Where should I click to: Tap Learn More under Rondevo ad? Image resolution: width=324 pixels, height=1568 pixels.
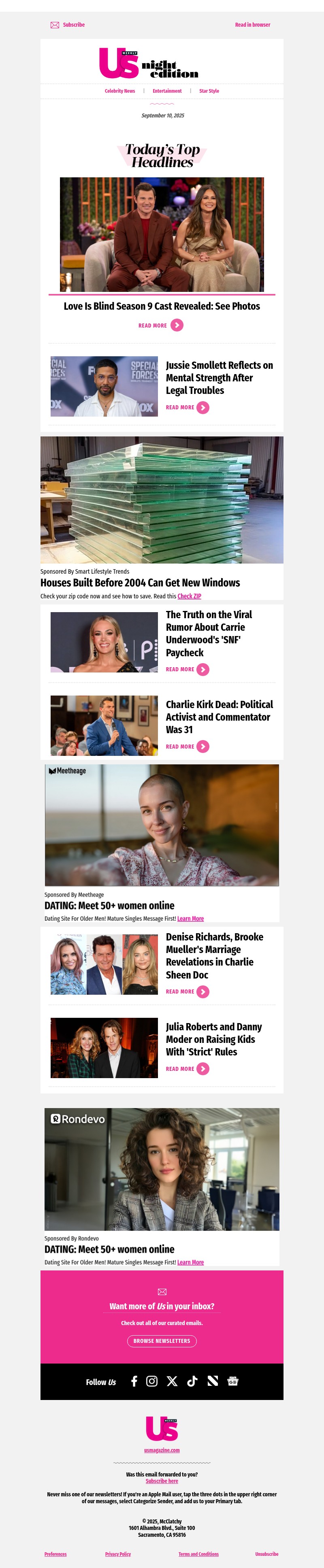tap(190, 1262)
